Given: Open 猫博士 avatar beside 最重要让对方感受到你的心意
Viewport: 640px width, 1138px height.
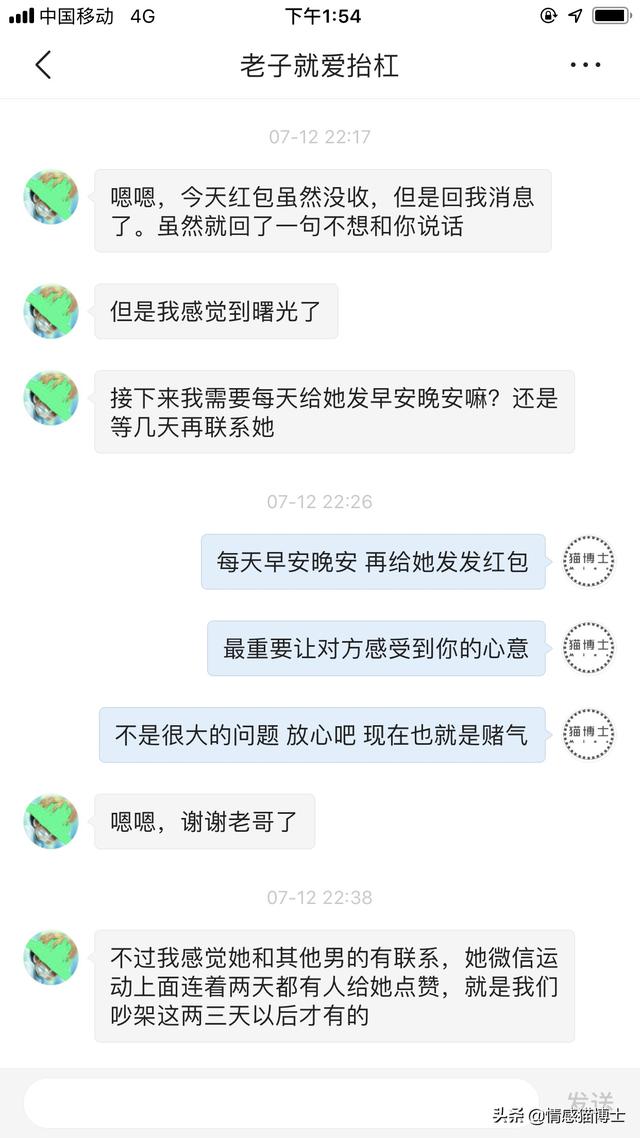Looking at the screenshot, I should coord(589,647).
